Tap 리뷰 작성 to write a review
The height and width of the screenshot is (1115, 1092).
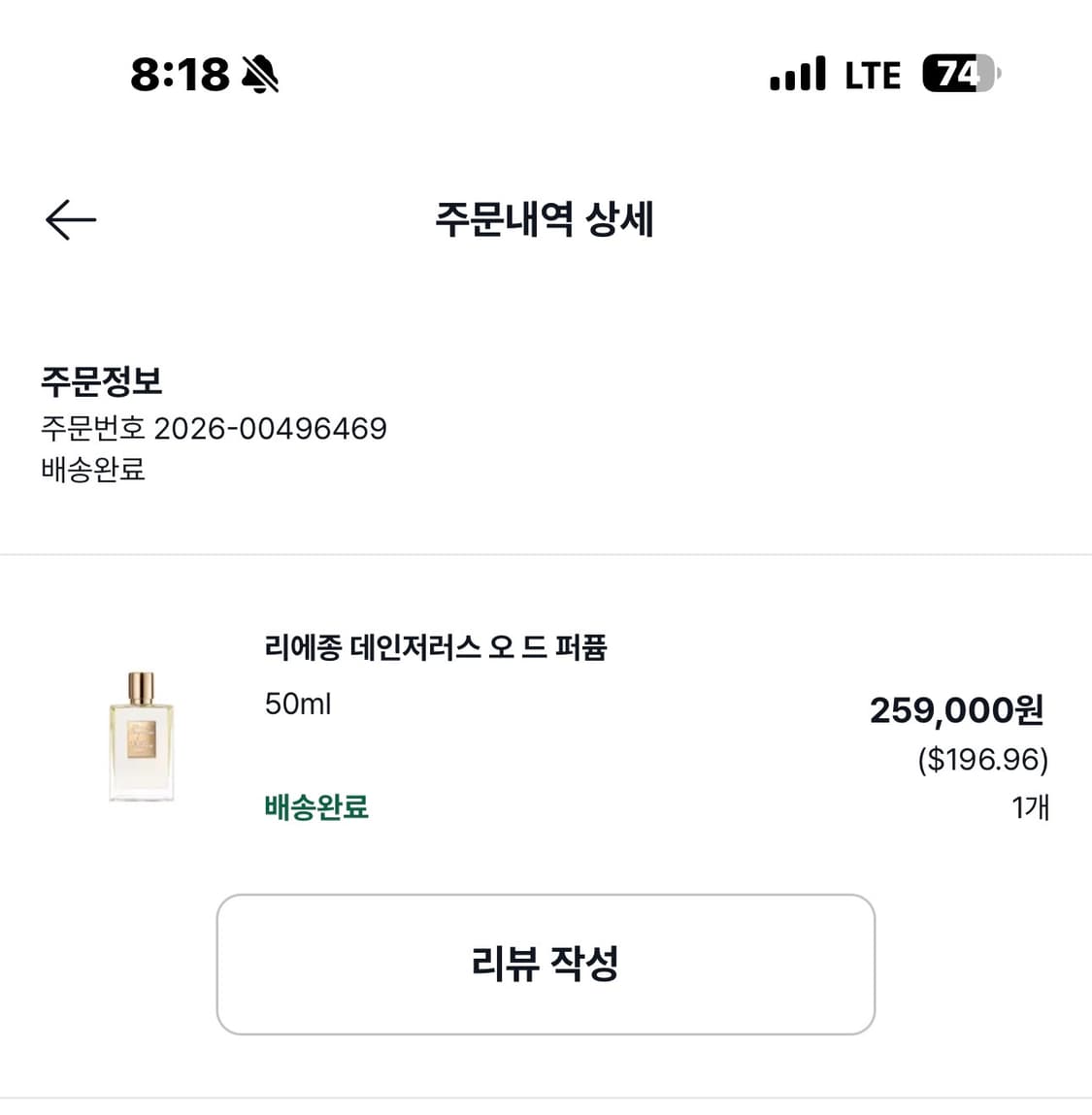[546, 966]
